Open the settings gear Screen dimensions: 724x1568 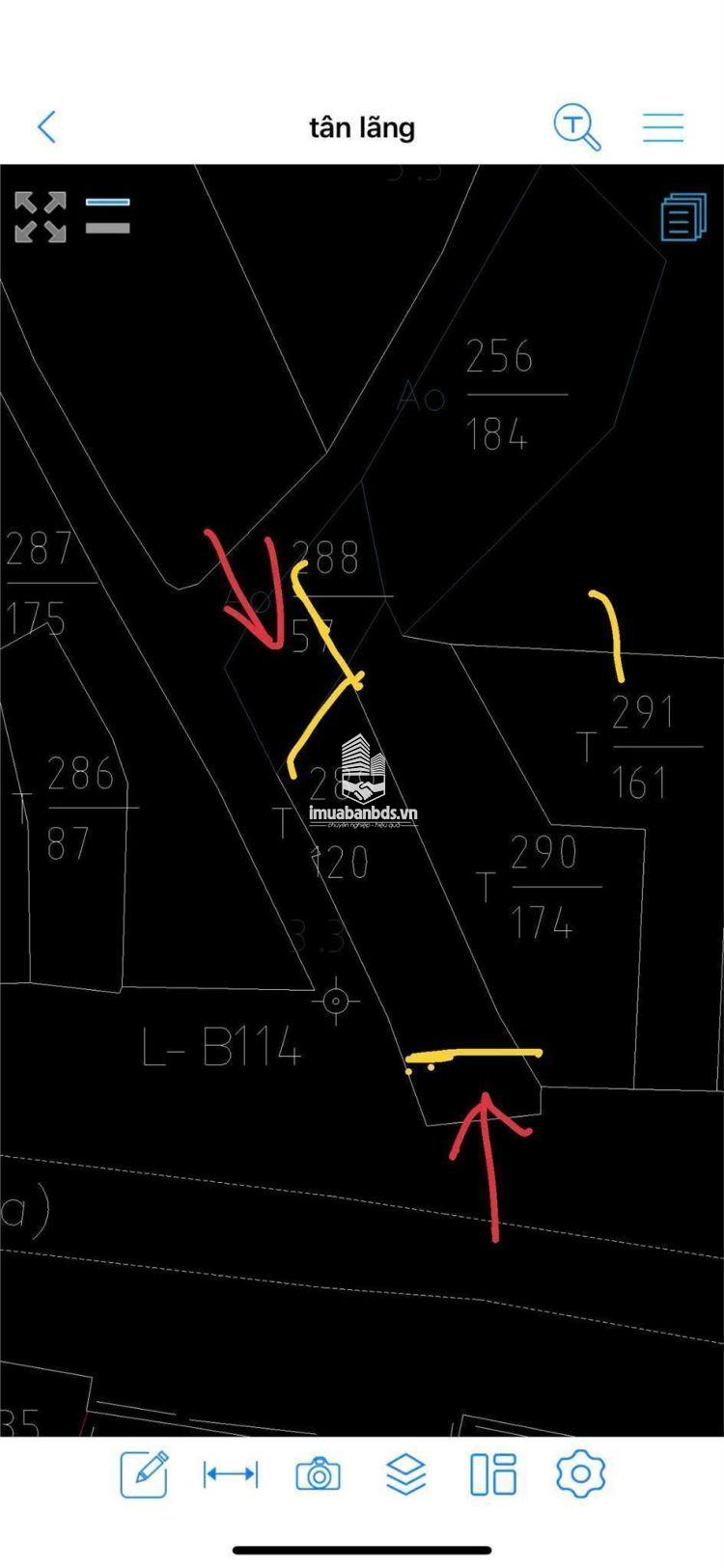(580, 1473)
